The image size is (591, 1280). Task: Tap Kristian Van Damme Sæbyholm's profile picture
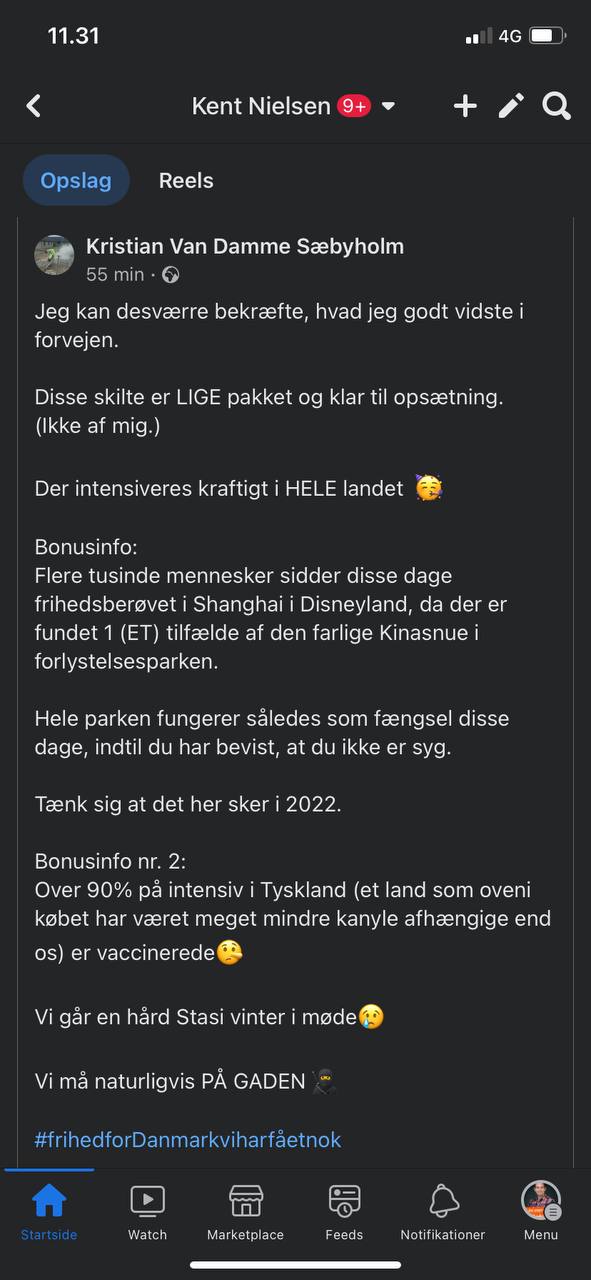click(54, 256)
